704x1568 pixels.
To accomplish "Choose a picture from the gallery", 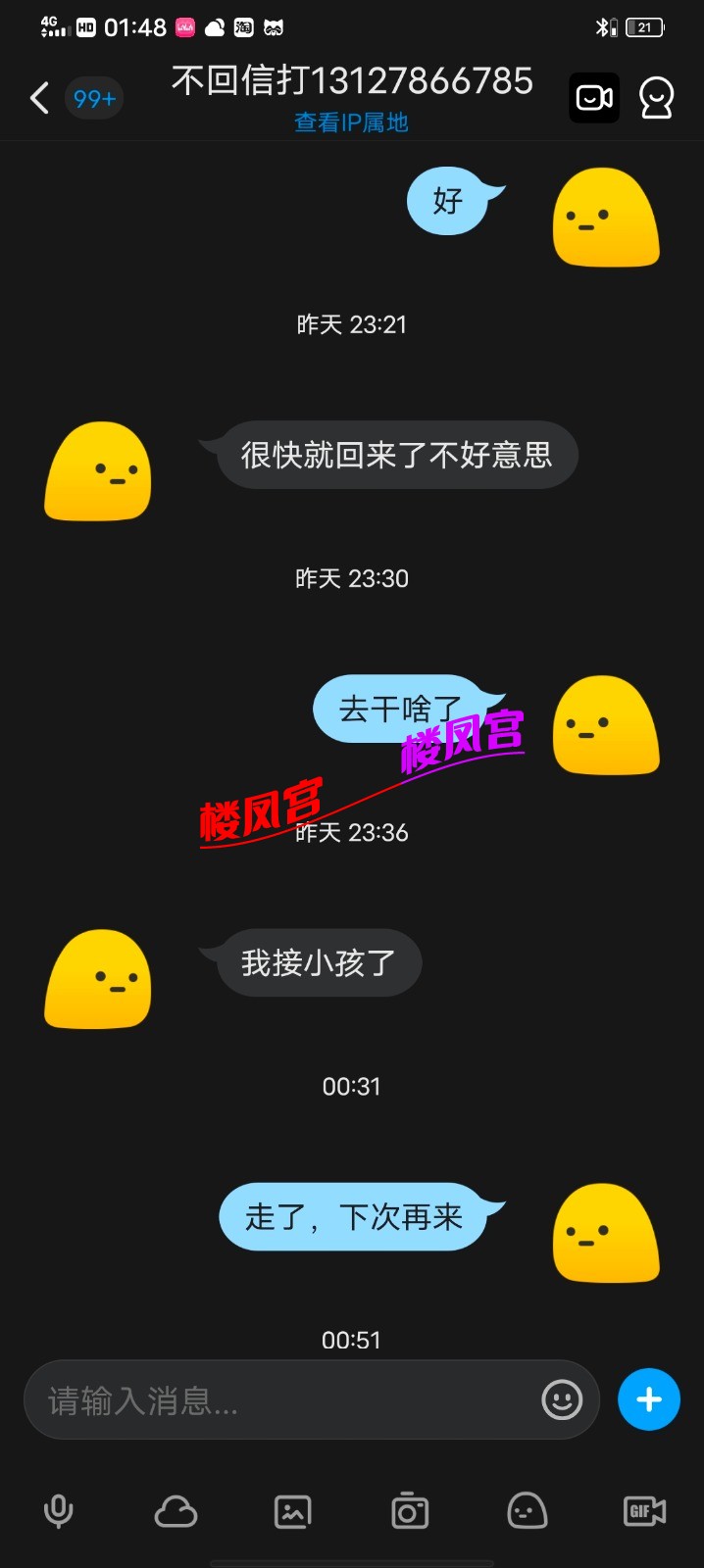I will point(292,1511).
